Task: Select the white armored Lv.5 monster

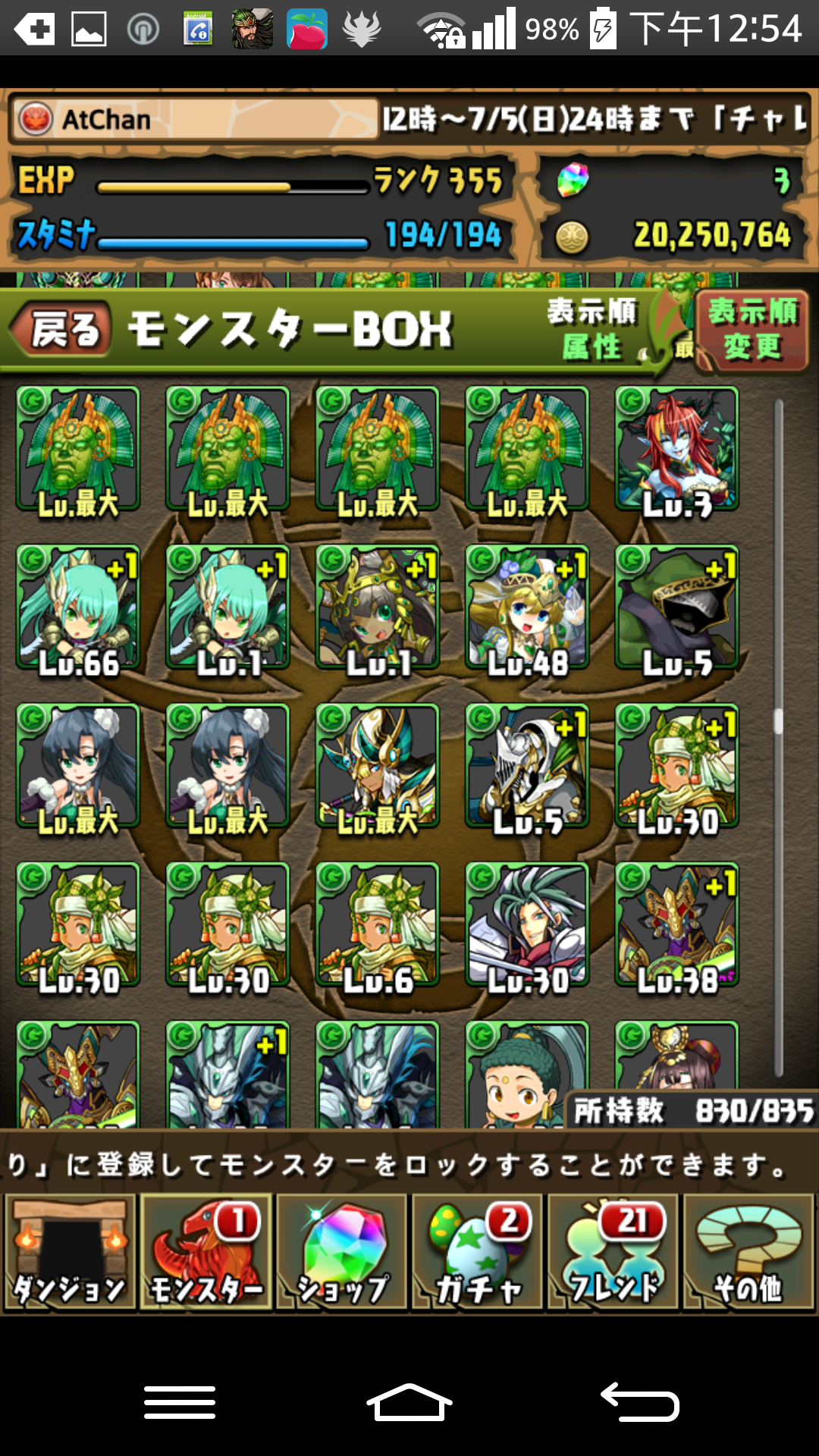Action: pos(527,767)
